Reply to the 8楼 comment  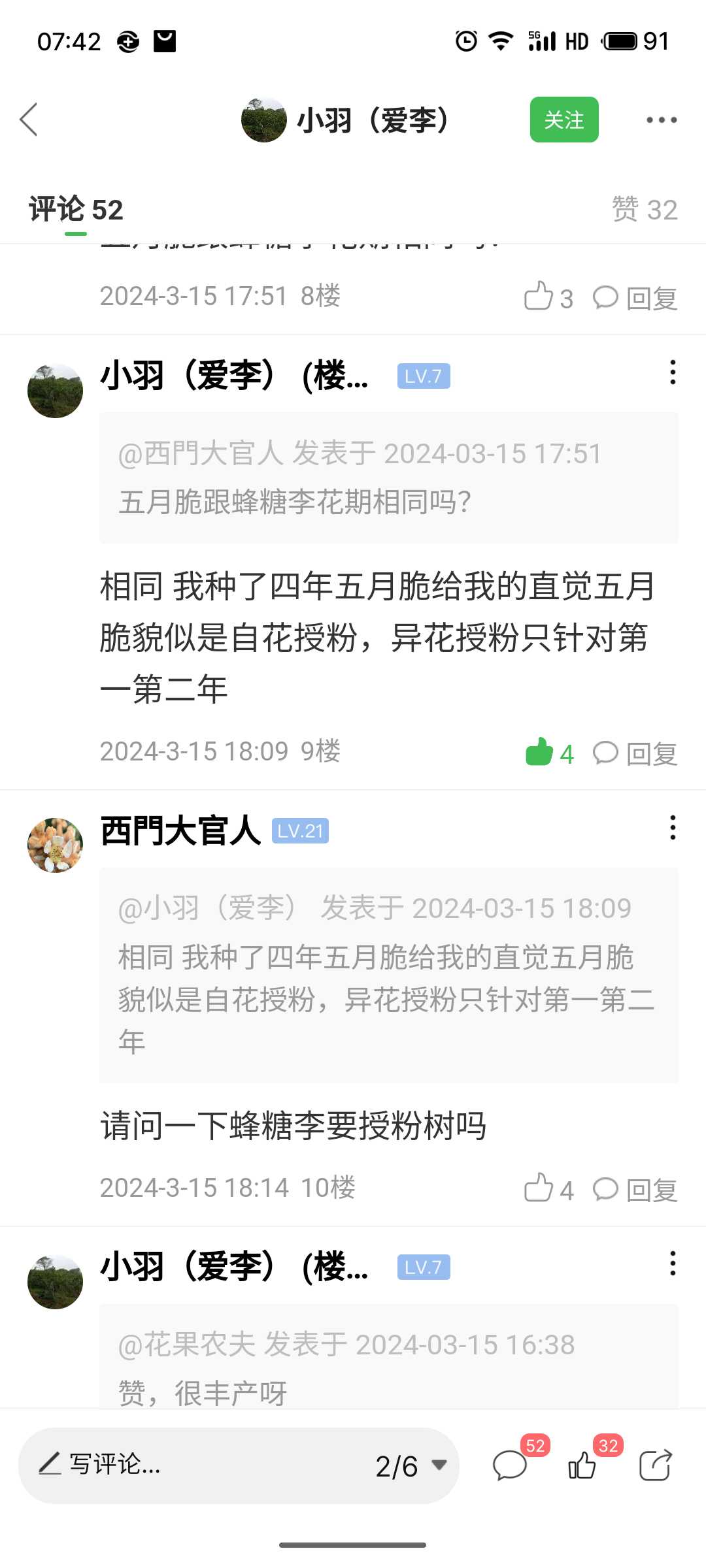[x=635, y=297]
